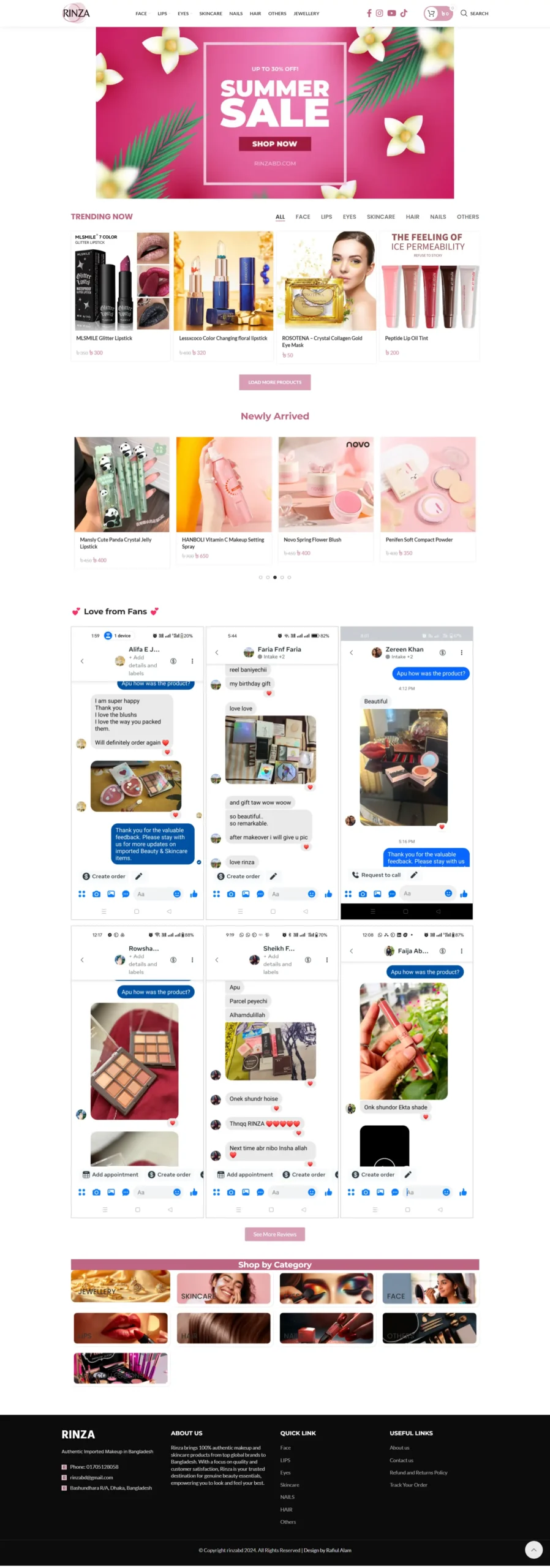Open the Search control in the header
The image size is (550, 1568).
point(474,13)
